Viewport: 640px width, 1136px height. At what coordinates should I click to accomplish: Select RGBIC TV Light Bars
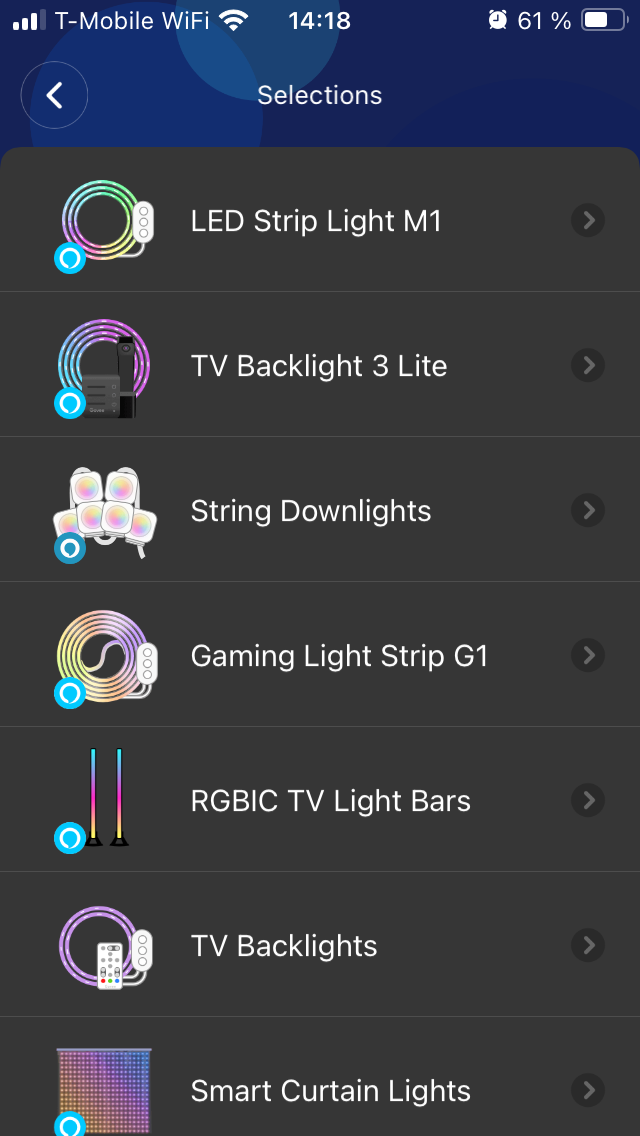click(x=330, y=801)
